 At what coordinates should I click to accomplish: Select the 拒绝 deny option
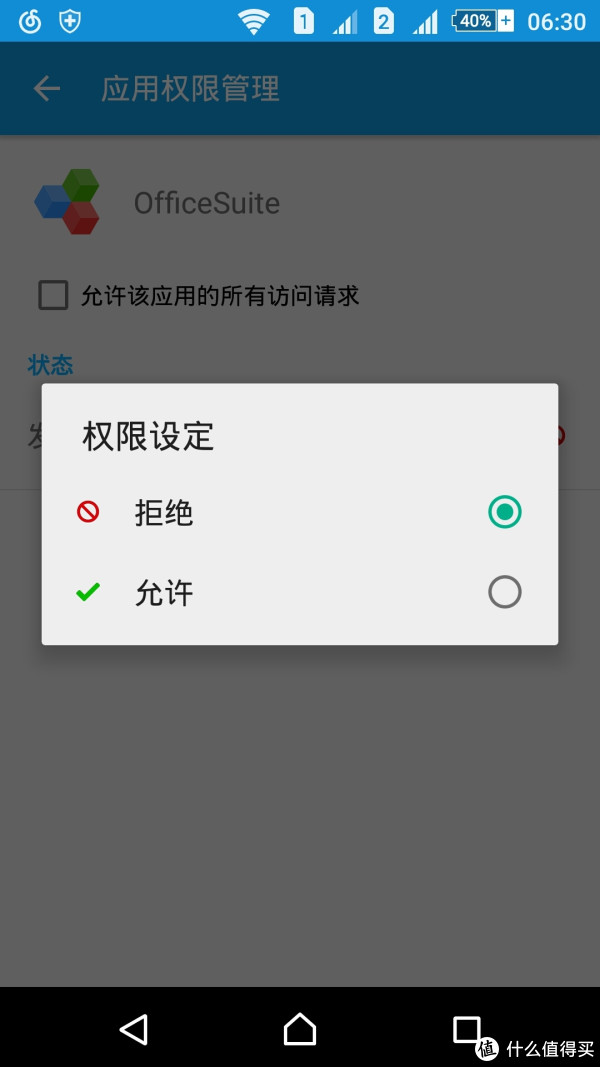coord(300,513)
